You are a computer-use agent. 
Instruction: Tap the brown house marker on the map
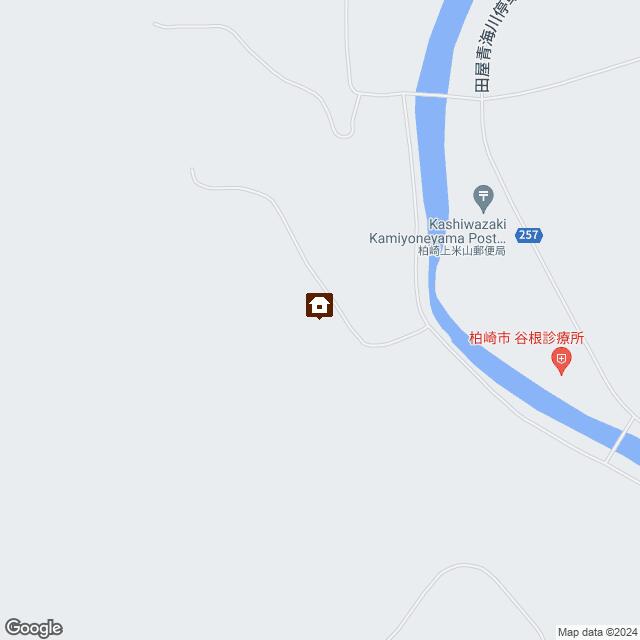pyautogui.click(x=319, y=305)
